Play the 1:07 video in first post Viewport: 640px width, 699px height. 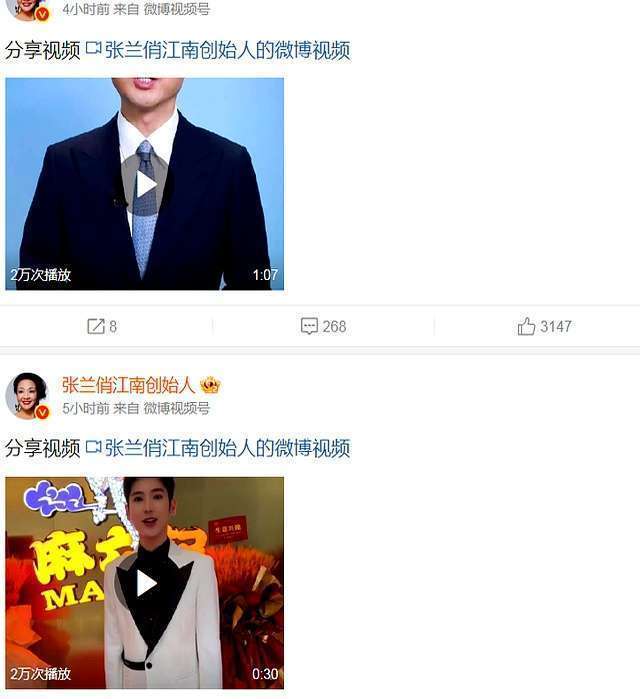point(146,184)
